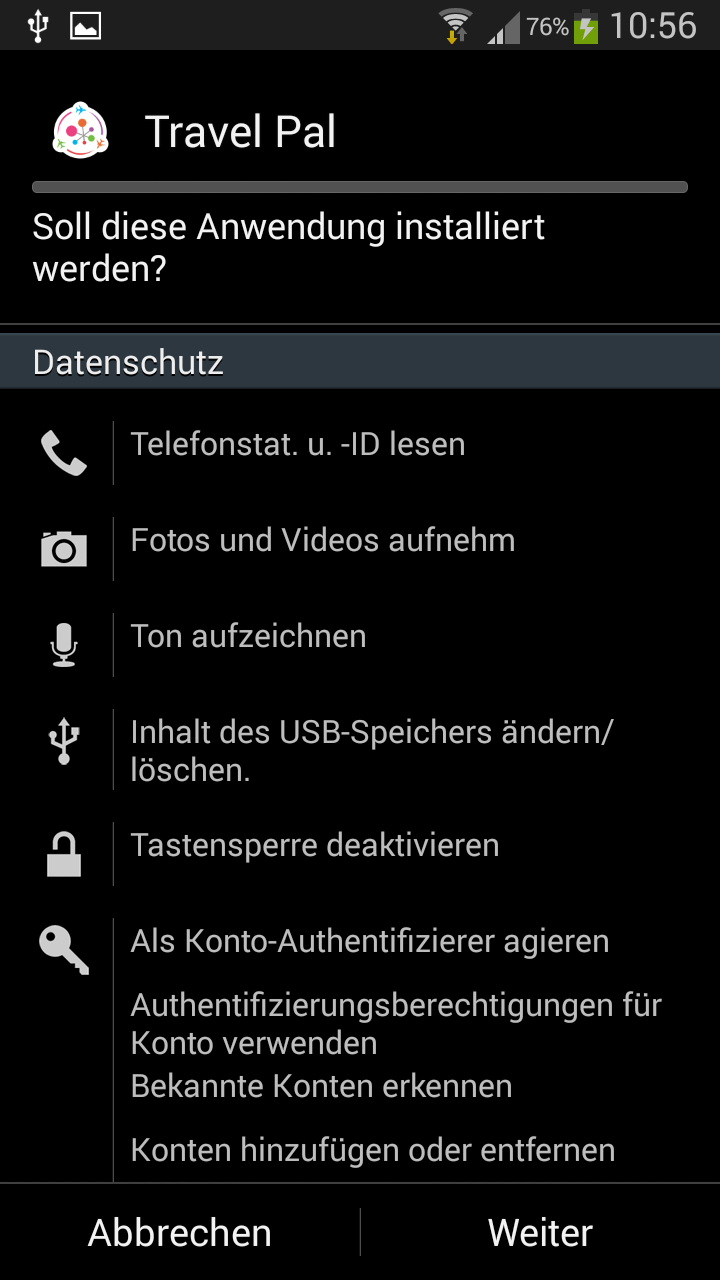Select the Datenschutz section header
Screen dimensions: 720x1280
coord(127,362)
